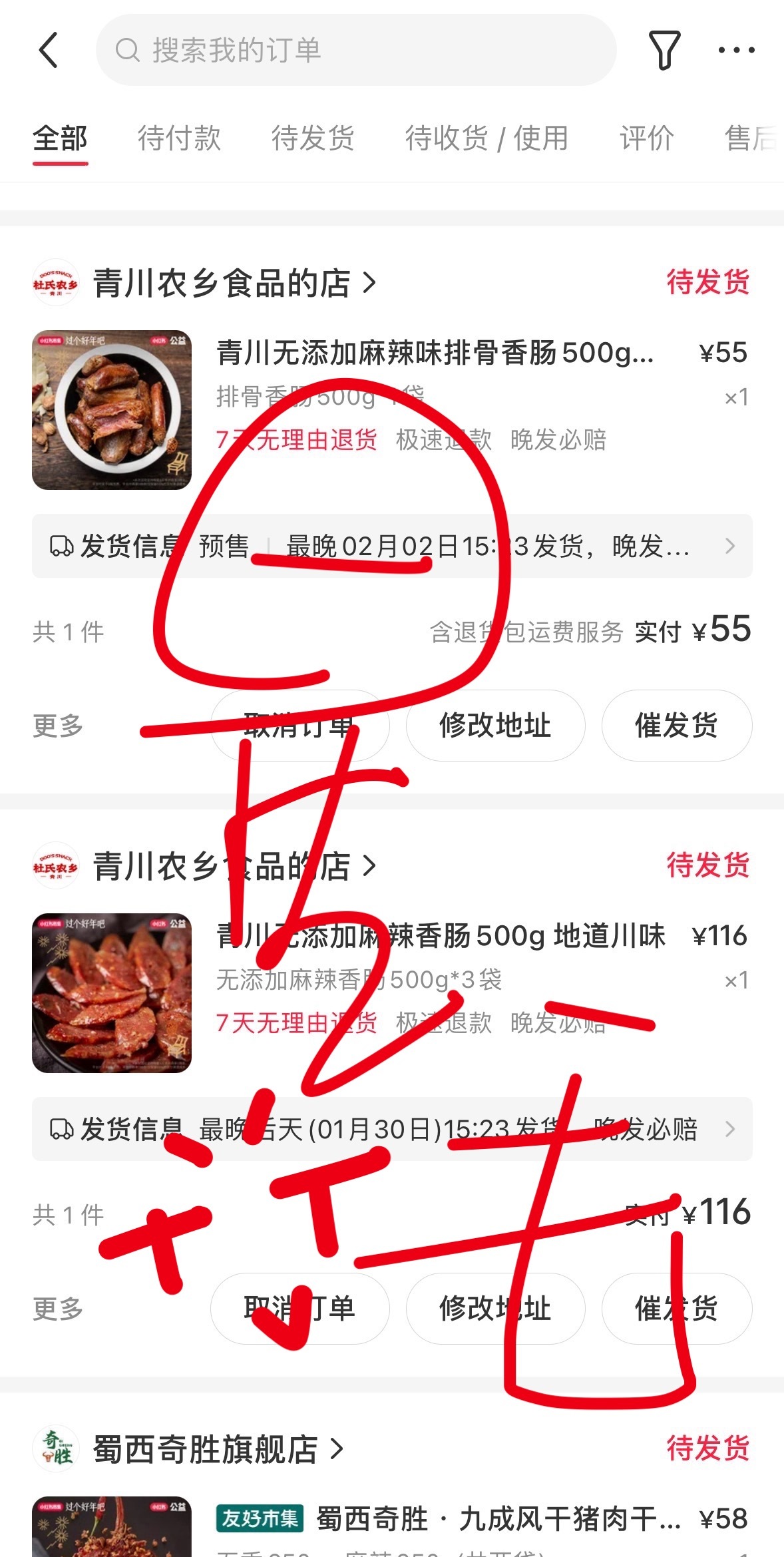
Task: Open first order shipping info details arrow
Action: pos(731,547)
